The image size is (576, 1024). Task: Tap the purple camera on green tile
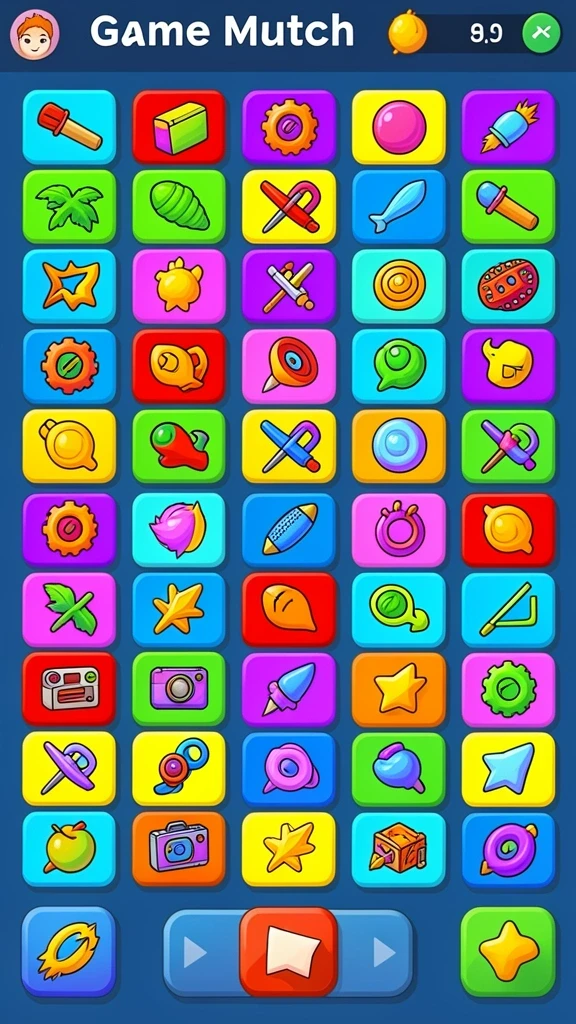click(179, 688)
